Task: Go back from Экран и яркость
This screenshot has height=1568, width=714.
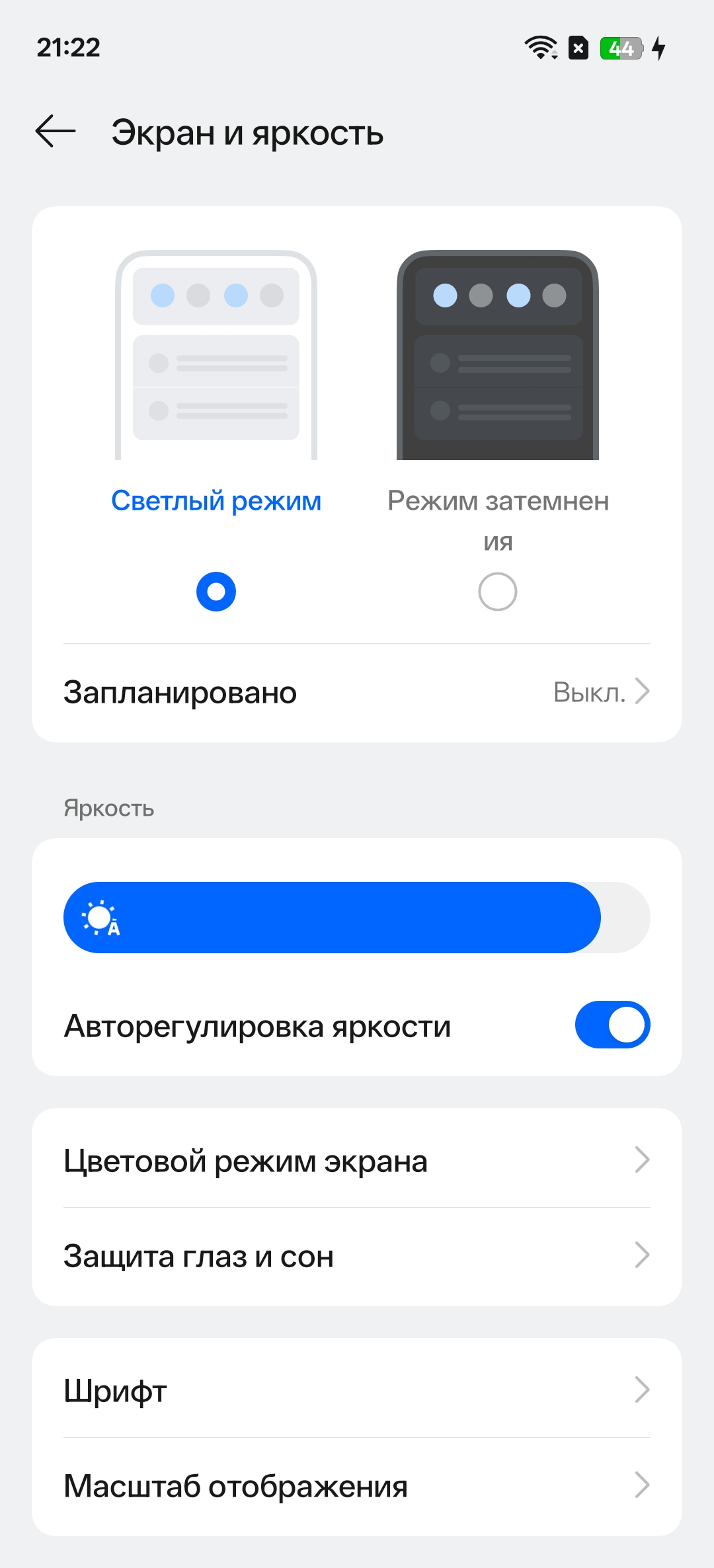Action: 56,131
